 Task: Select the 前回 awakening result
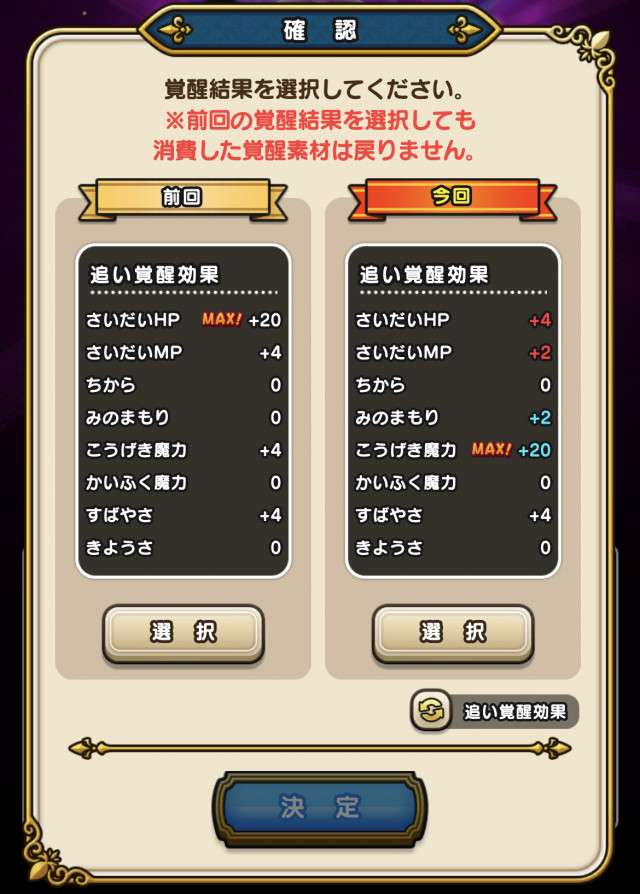(x=183, y=632)
